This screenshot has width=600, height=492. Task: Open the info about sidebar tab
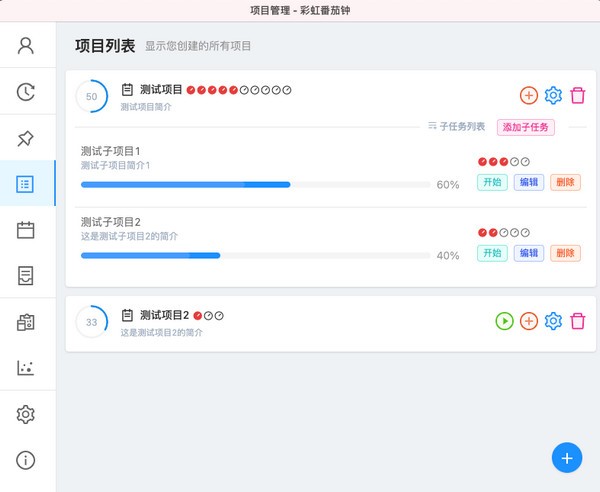point(26,460)
